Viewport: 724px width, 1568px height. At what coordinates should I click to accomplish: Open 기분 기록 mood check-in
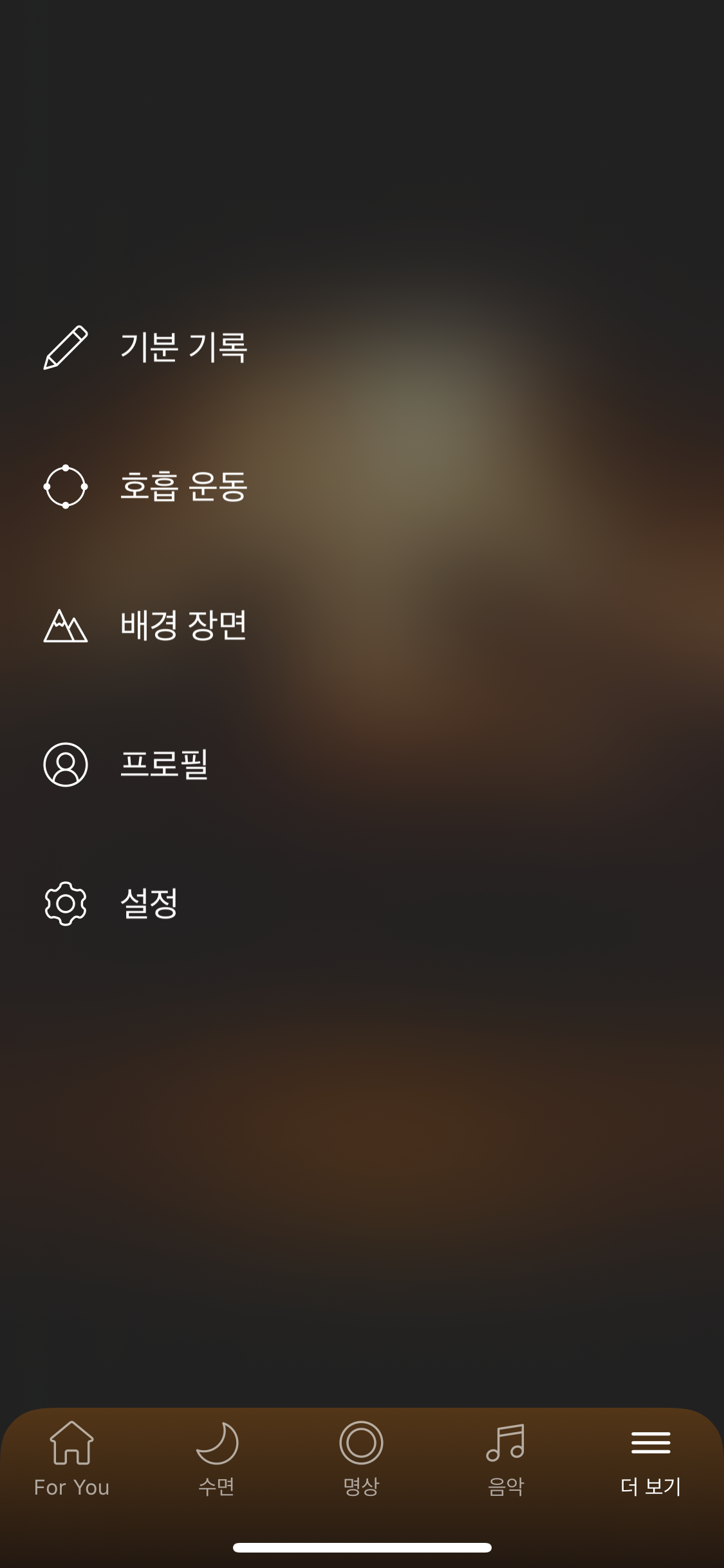click(145, 348)
